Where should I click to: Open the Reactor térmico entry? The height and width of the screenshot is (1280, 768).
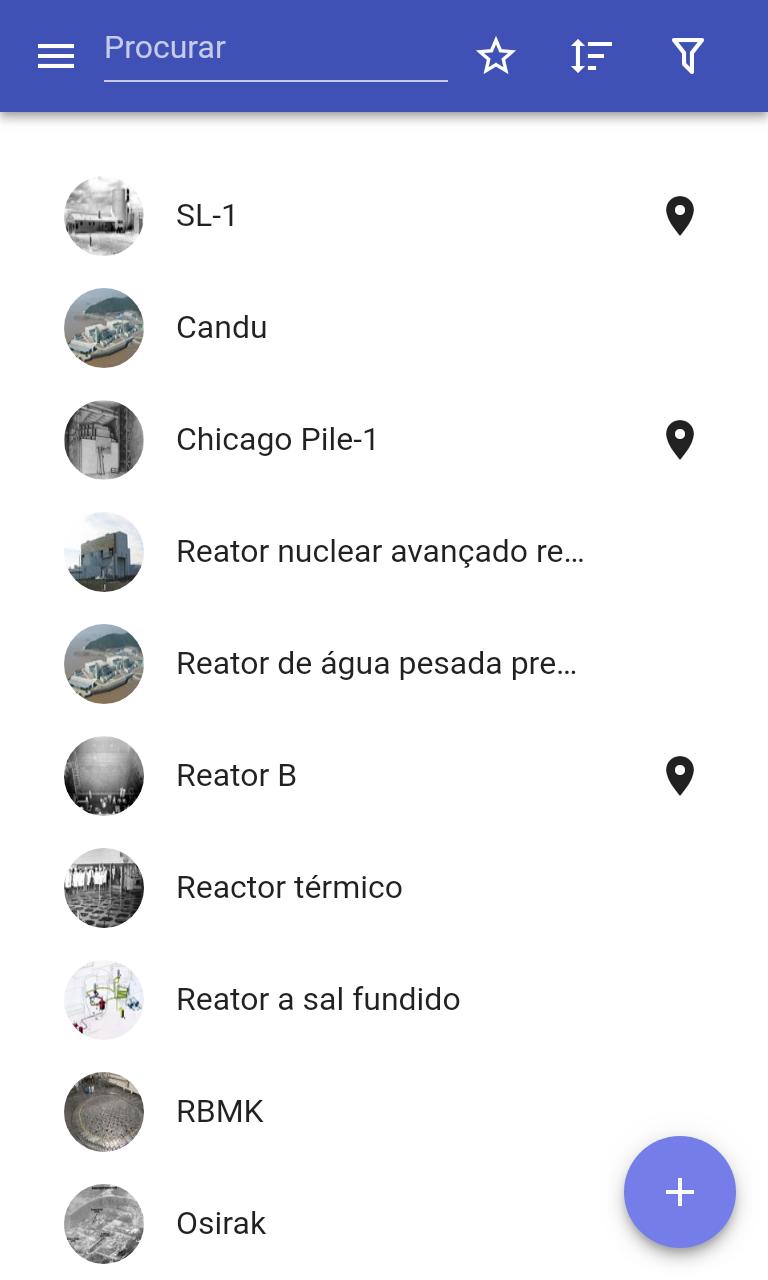(384, 888)
